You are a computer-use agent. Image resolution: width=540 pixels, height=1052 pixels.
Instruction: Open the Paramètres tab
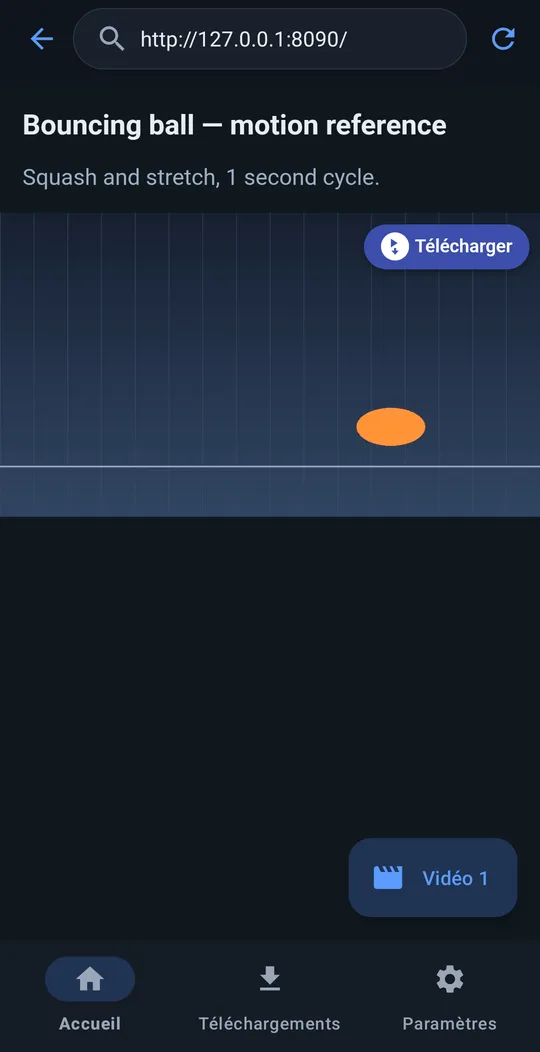(x=449, y=995)
